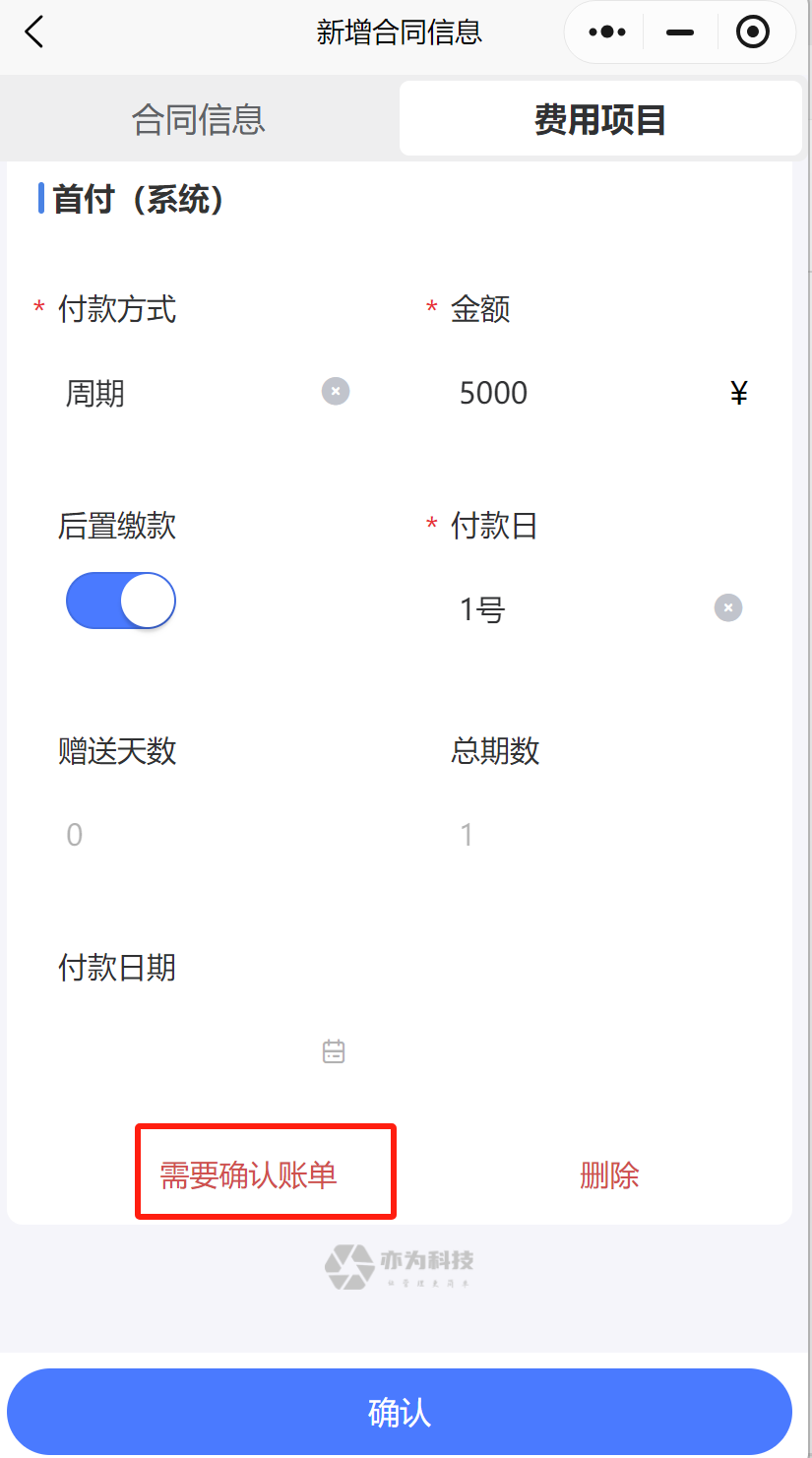812x1458 pixels.
Task: Open the 付款方式 dropdown showing 周期
Action: 187,393
